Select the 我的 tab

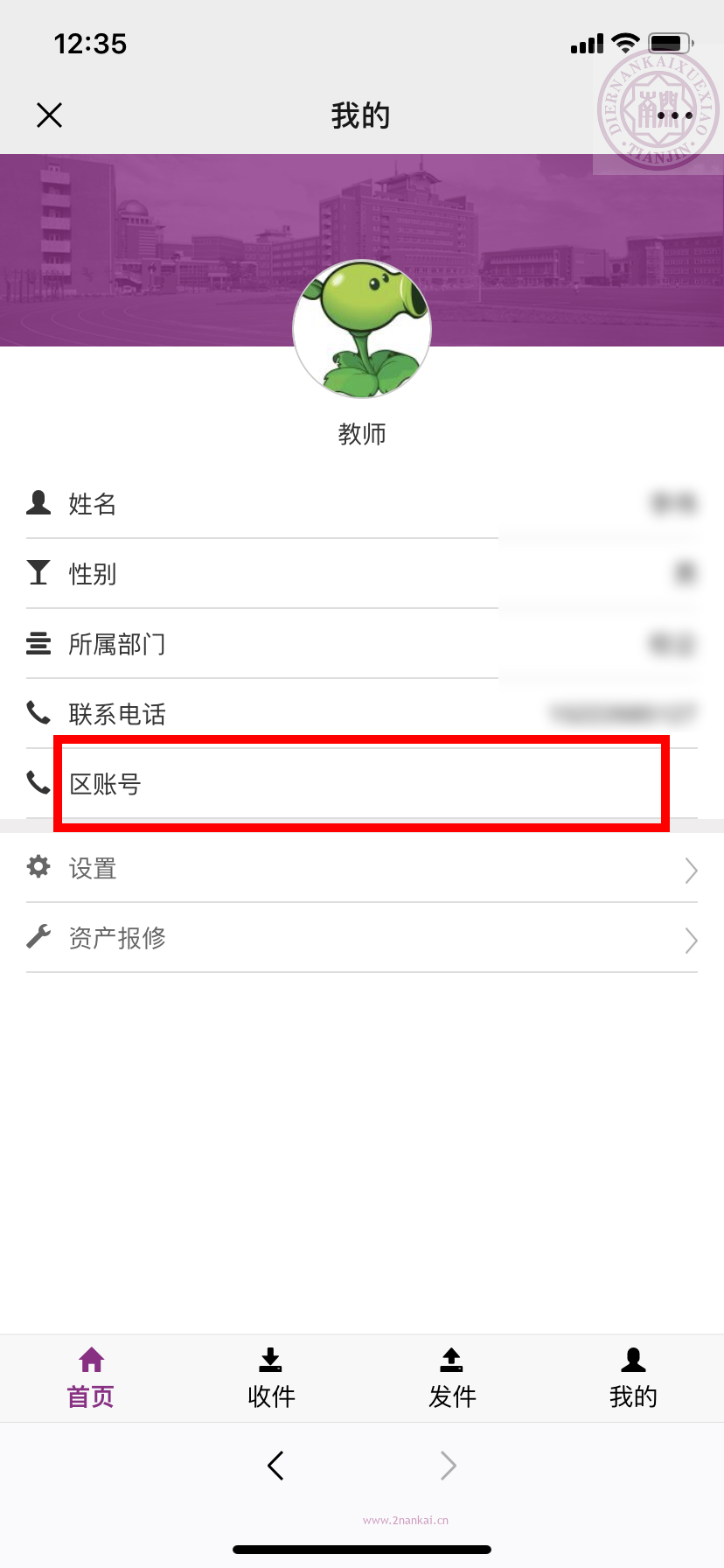(633, 1379)
